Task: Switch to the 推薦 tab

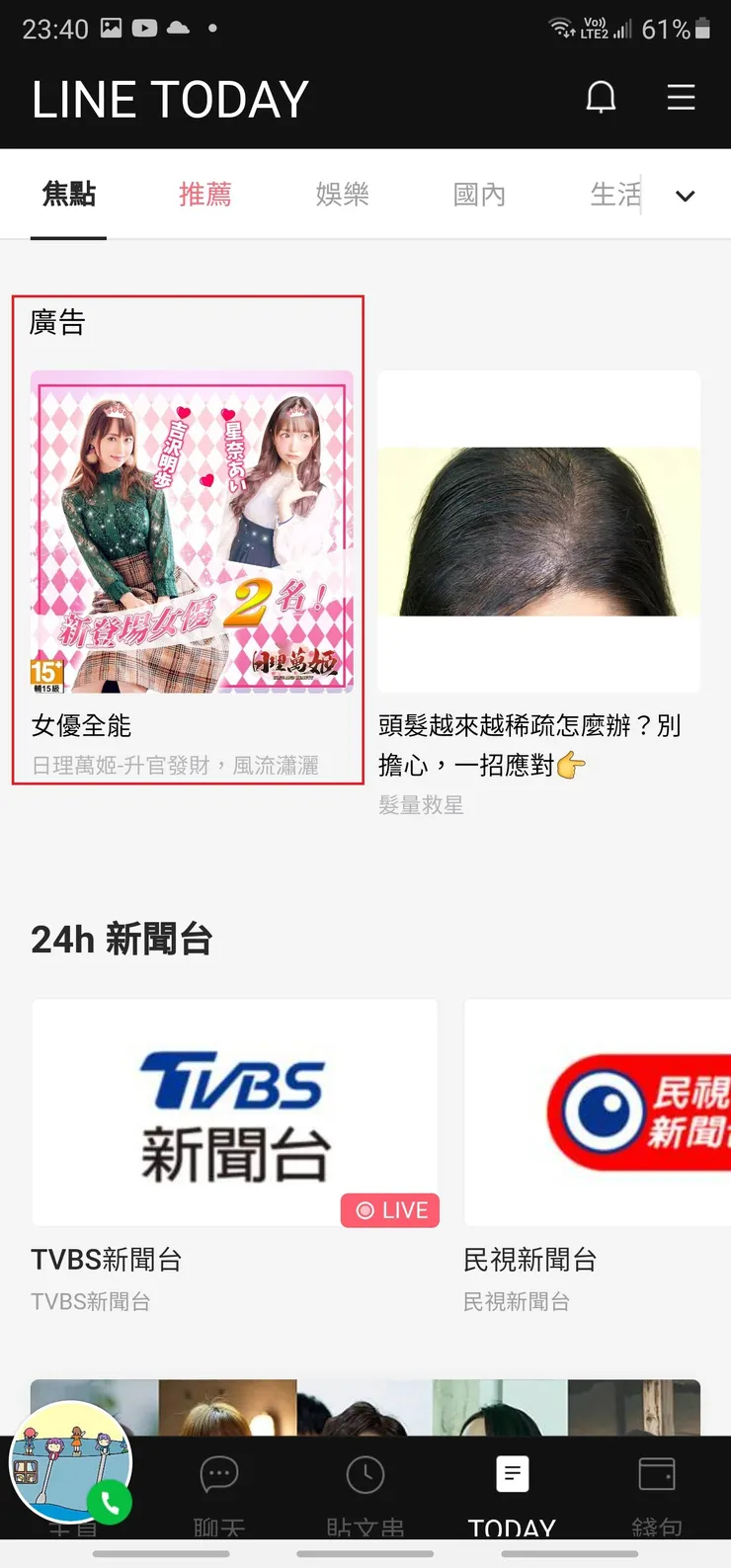Action: 204,195
